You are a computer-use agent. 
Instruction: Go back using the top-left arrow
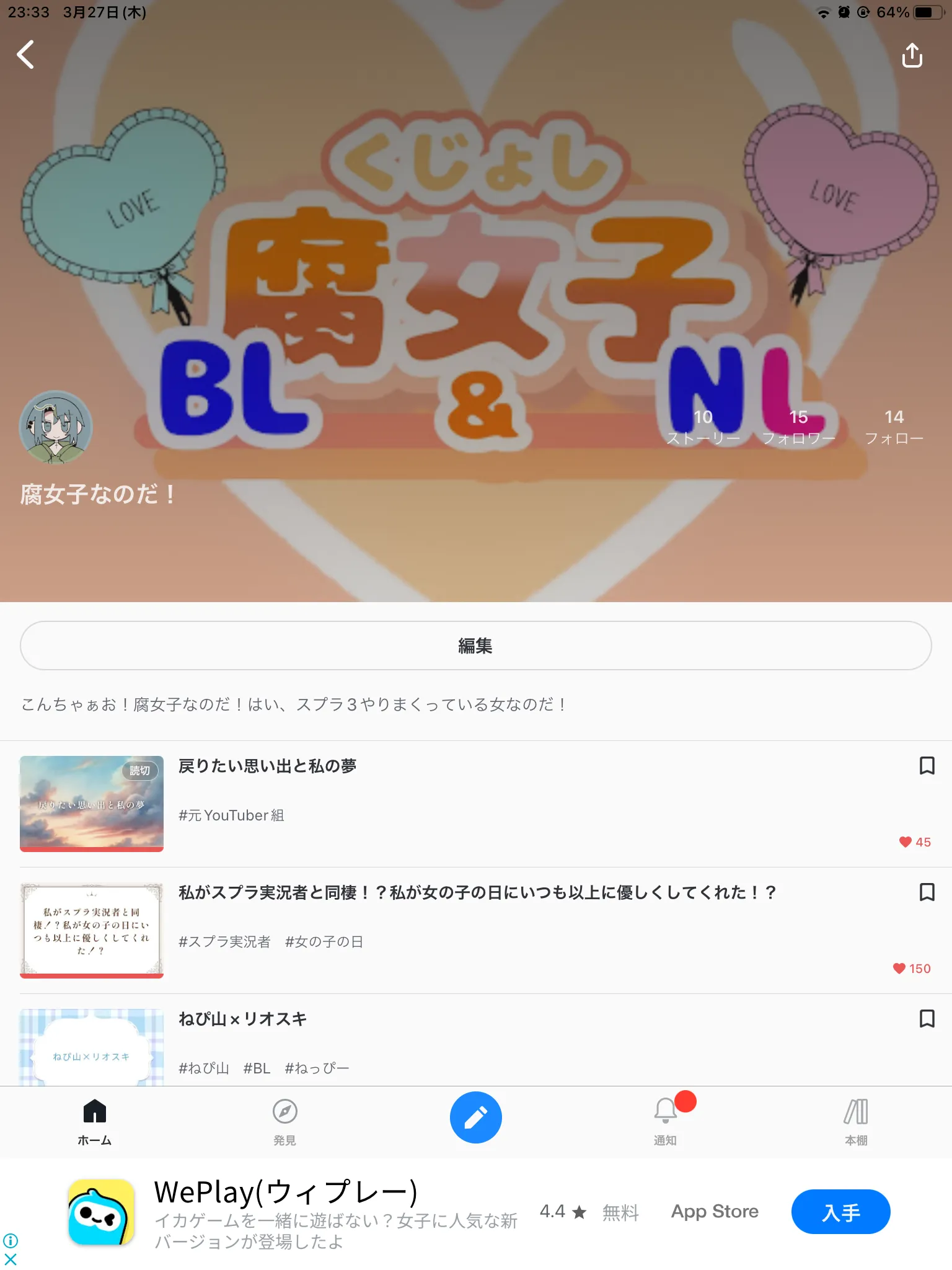(x=25, y=55)
